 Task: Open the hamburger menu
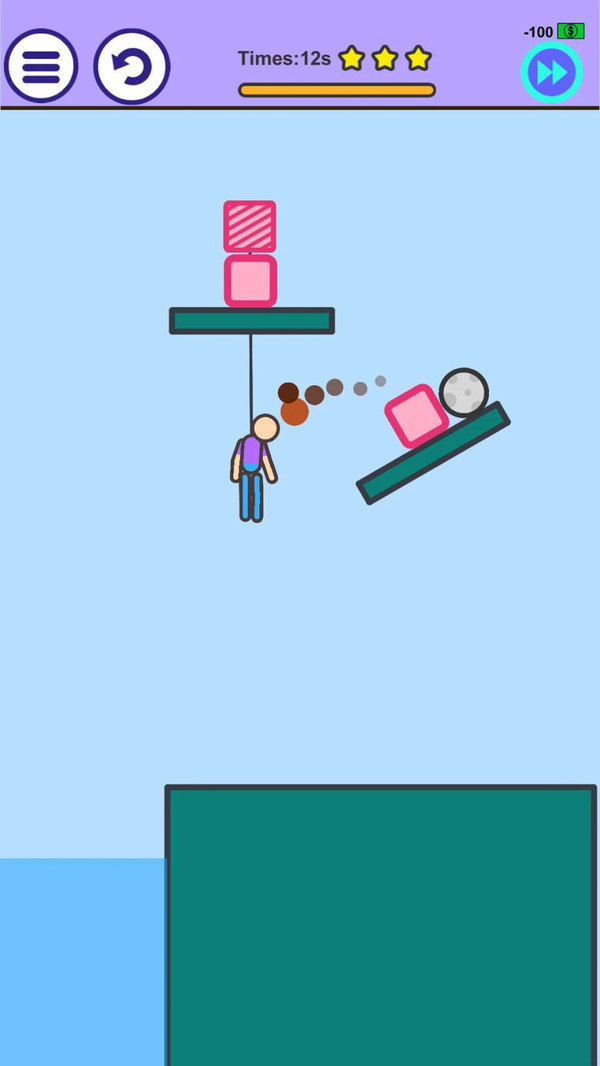(41, 66)
